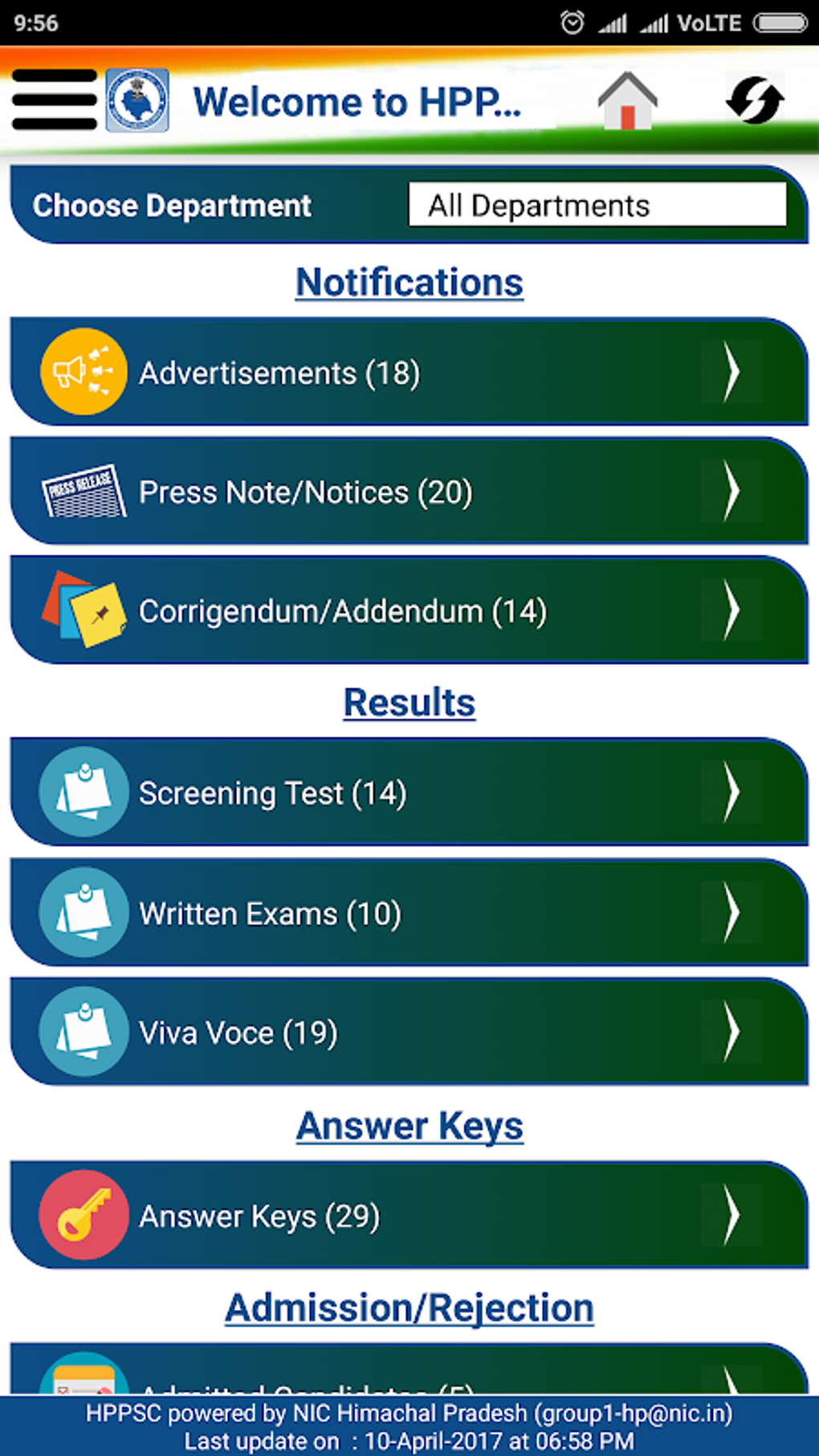819x1456 pixels.
Task: Tap the HPPSC logo in the header
Action: (136, 101)
